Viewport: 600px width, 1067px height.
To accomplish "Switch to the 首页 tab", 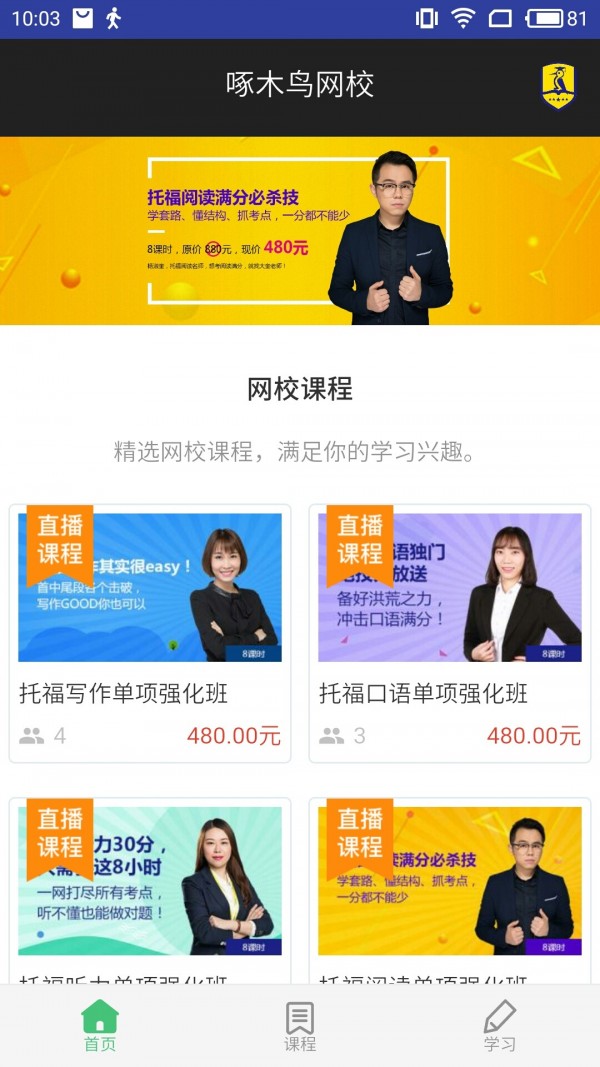I will tap(100, 1026).
